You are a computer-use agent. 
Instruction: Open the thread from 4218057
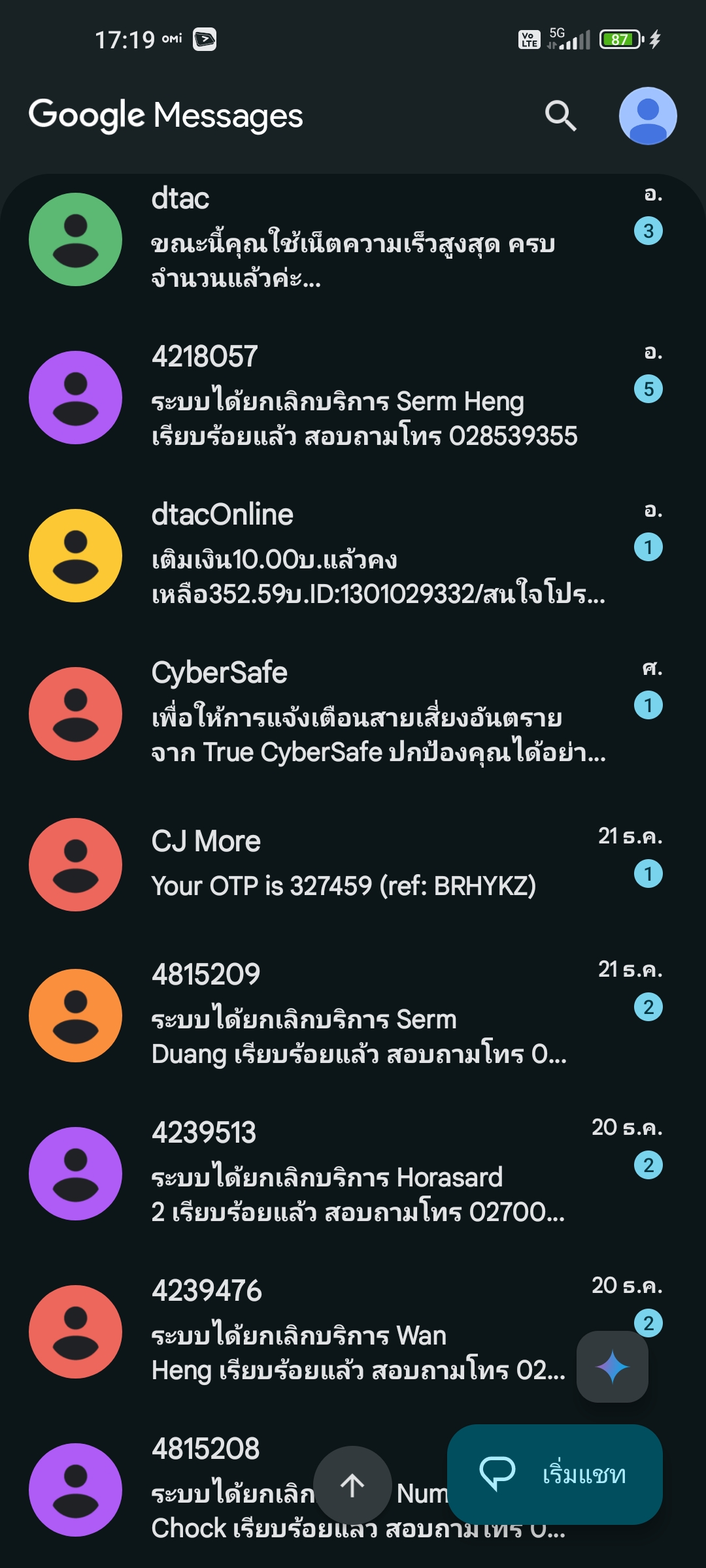353,397
